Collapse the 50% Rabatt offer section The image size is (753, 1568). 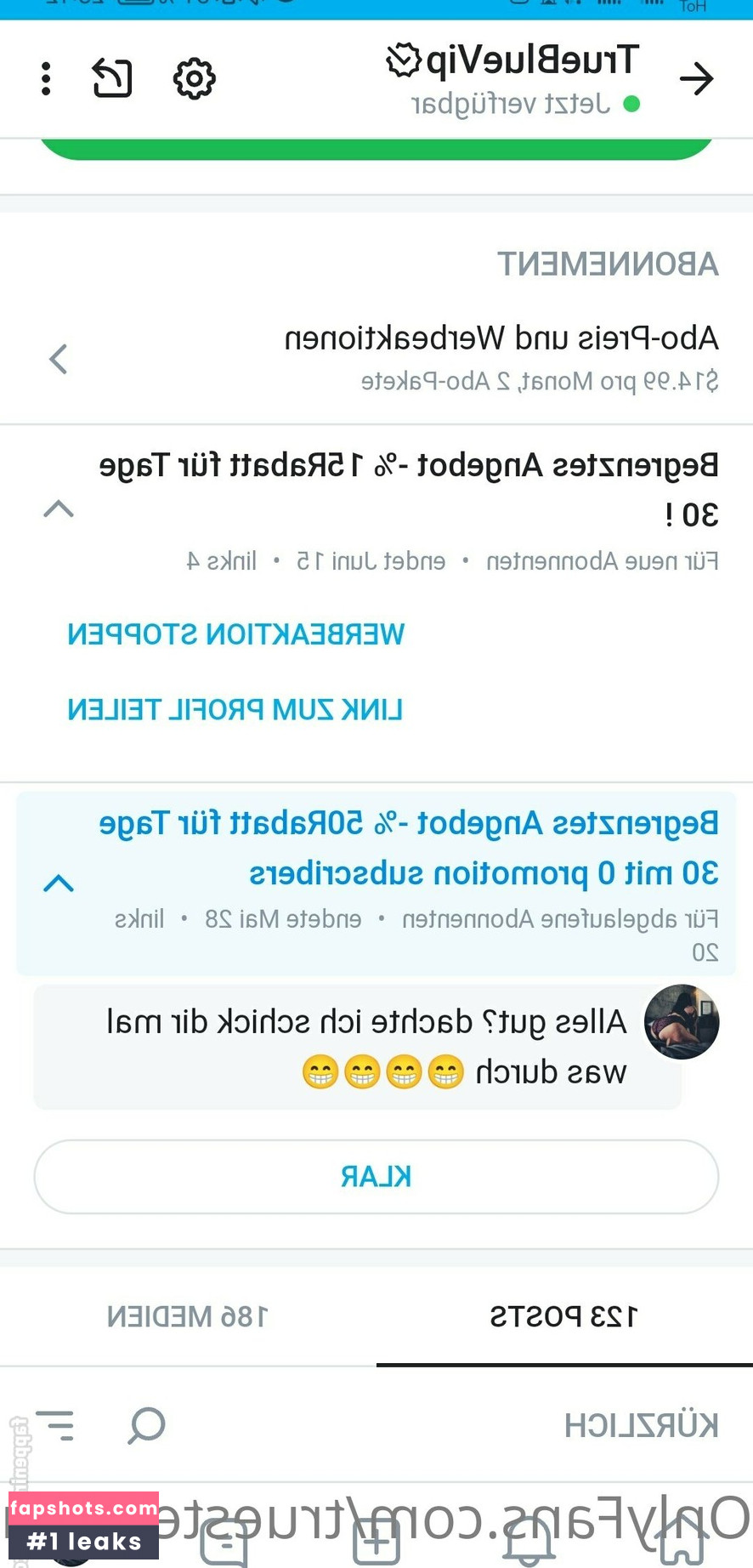pos(58,883)
